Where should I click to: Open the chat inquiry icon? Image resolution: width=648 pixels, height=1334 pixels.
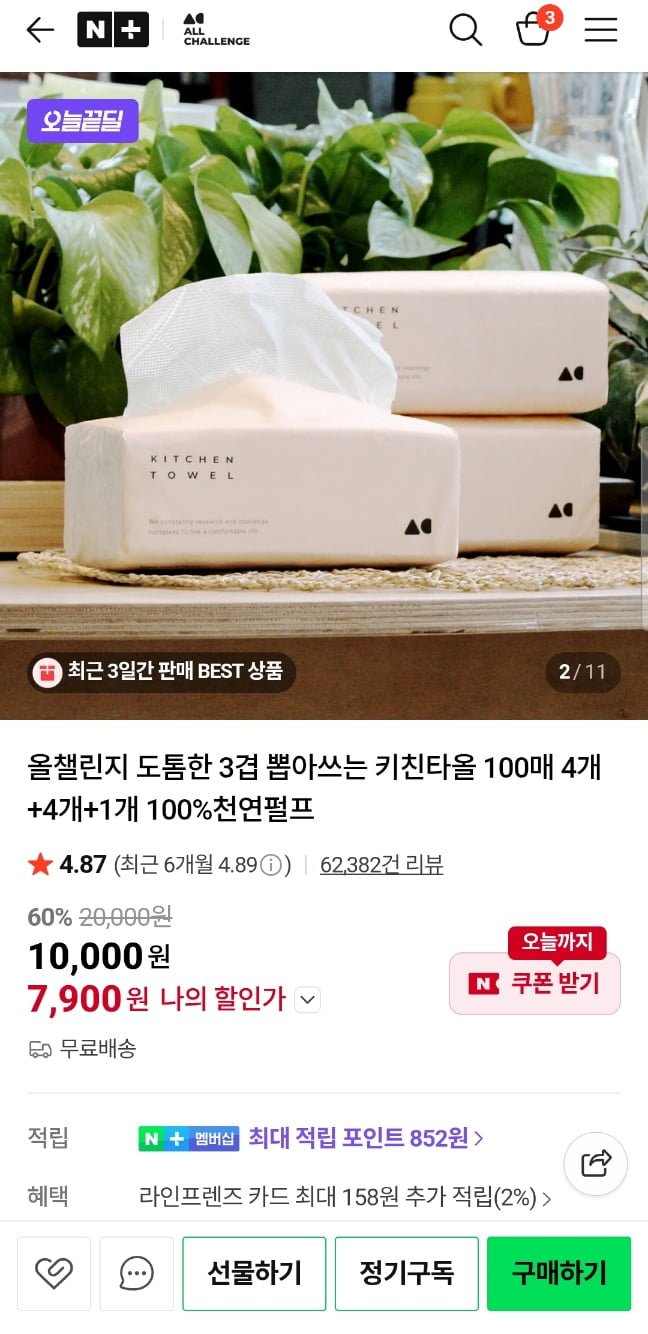click(x=137, y=1273)
